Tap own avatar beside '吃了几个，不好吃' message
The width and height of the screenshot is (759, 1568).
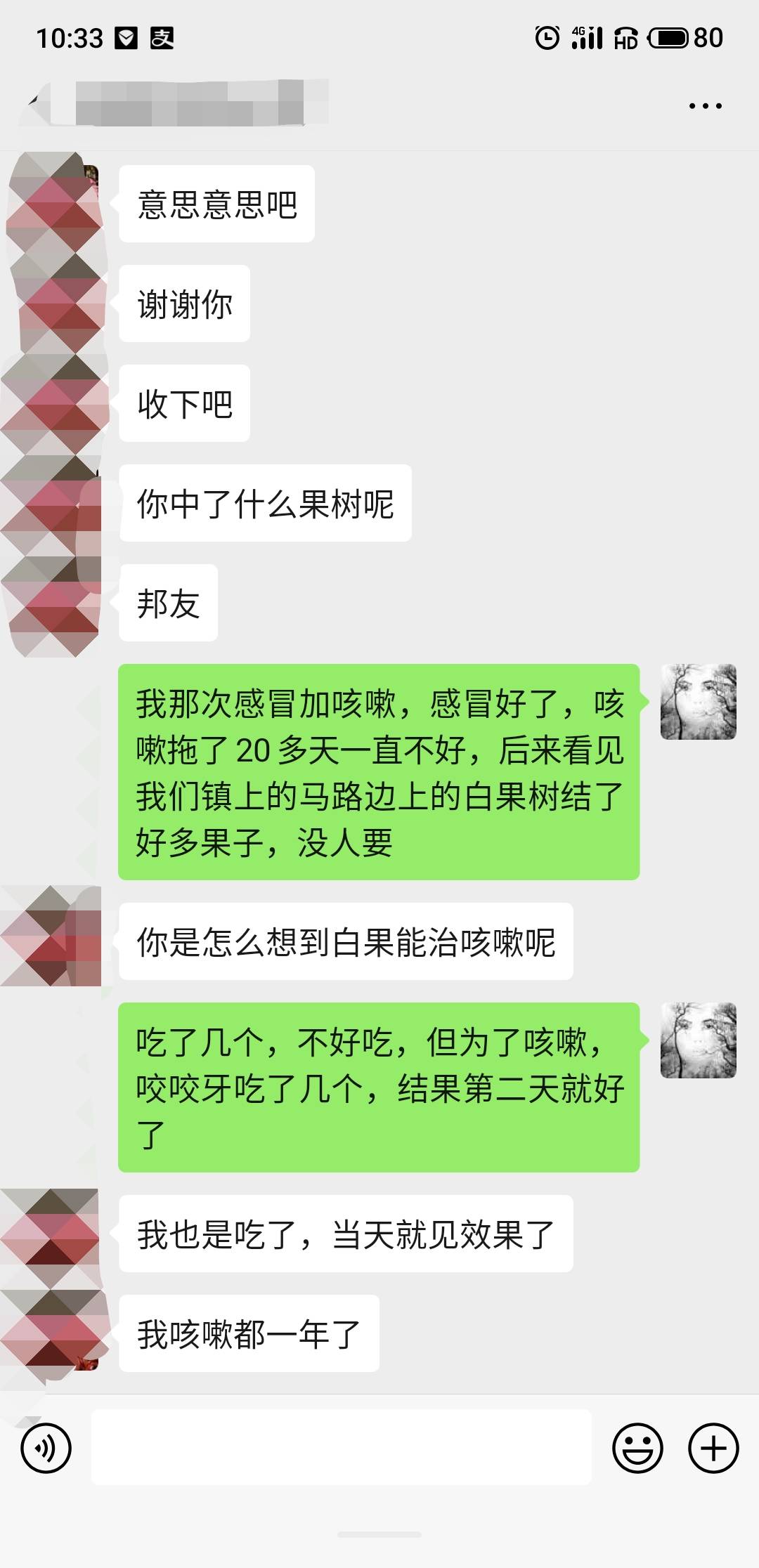point(699,1040)
